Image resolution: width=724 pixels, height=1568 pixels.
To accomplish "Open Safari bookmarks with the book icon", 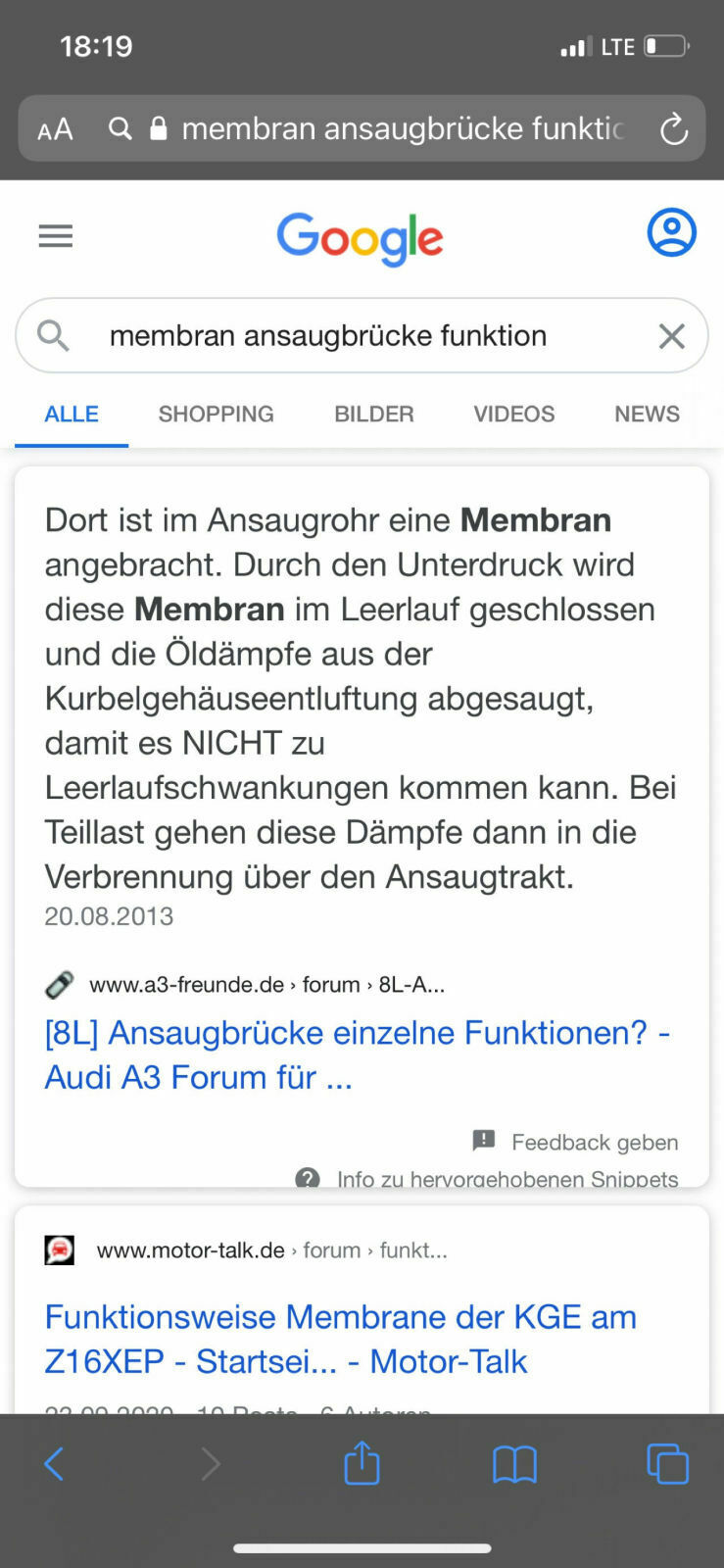I will tap(514, 1464).
